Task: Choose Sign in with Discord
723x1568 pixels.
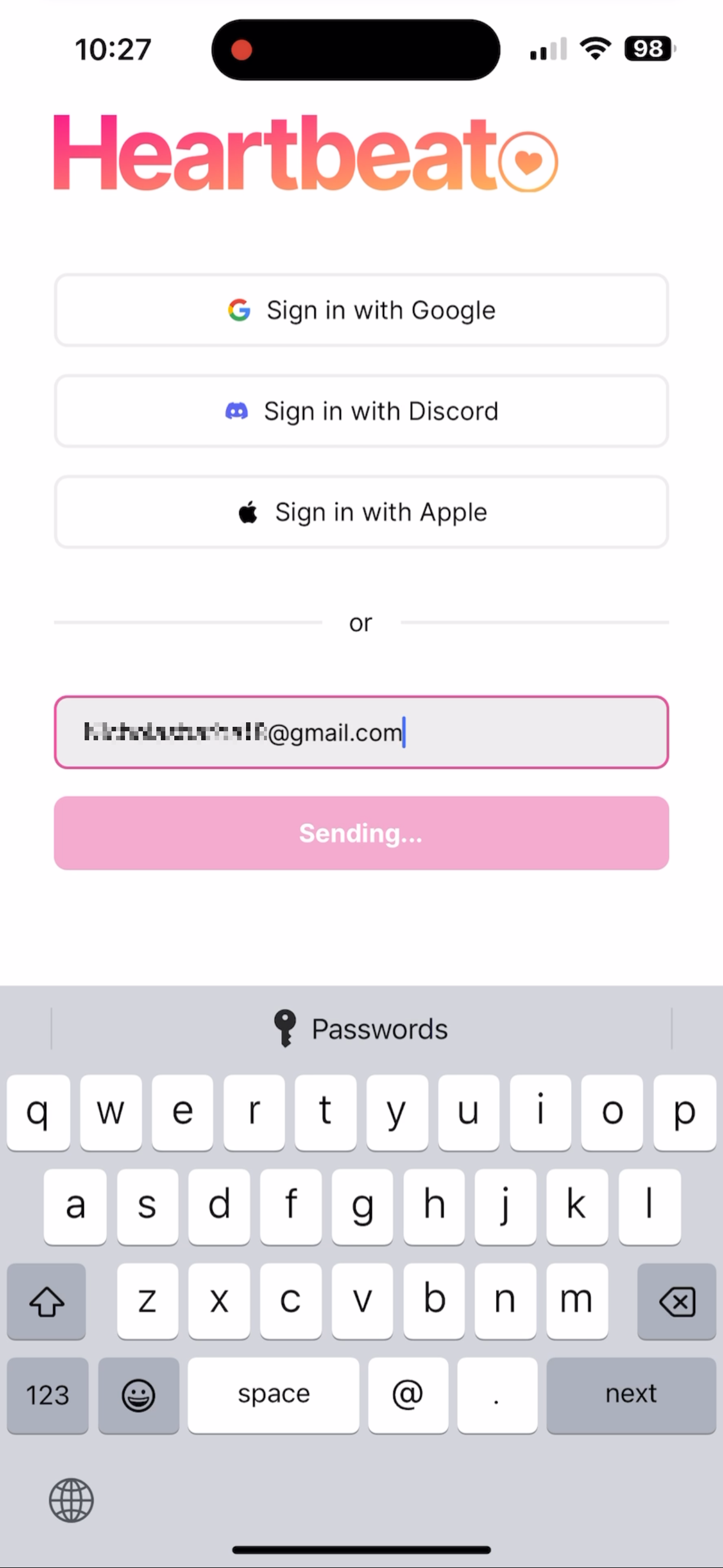Action: pyautogui.click(x=361, y=412)
